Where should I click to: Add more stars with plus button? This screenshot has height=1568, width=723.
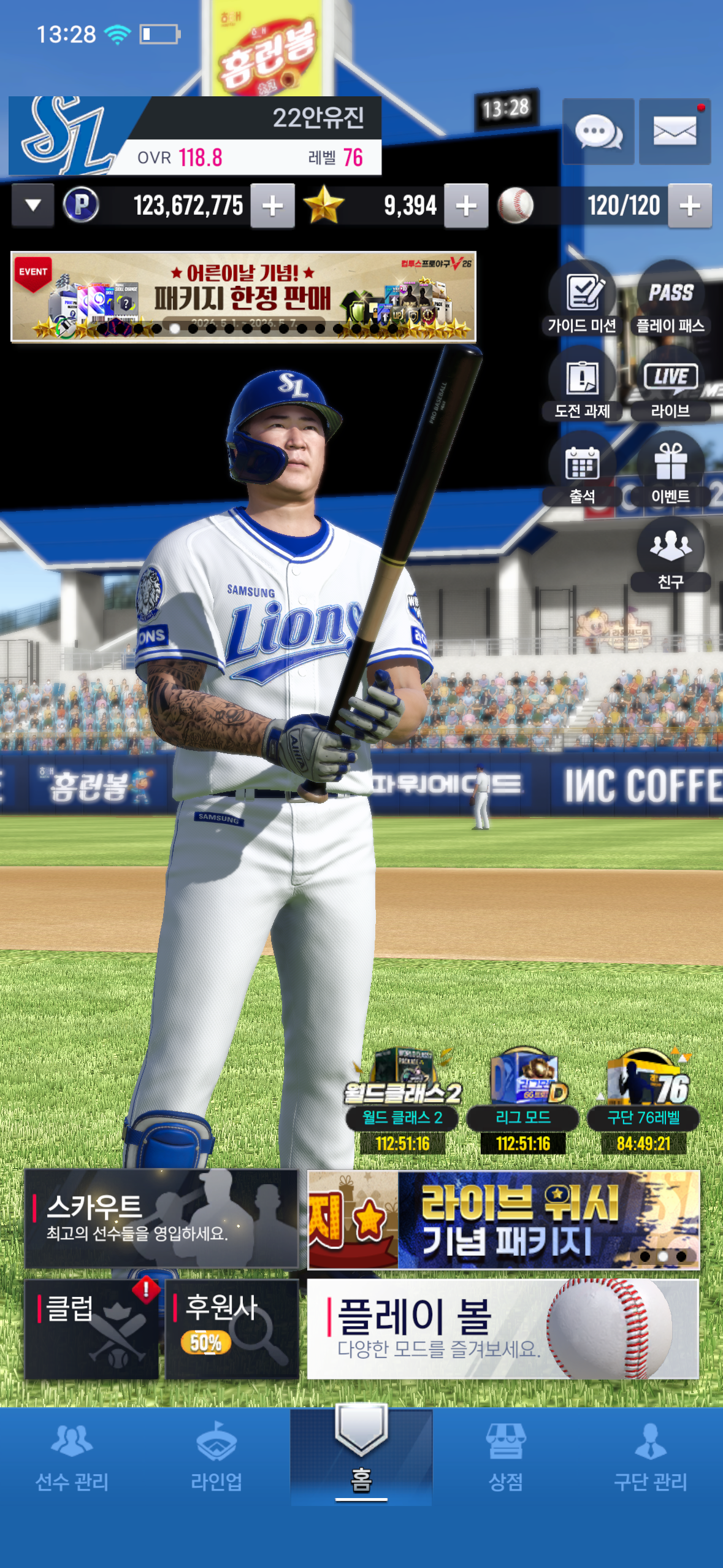point(466,206)
